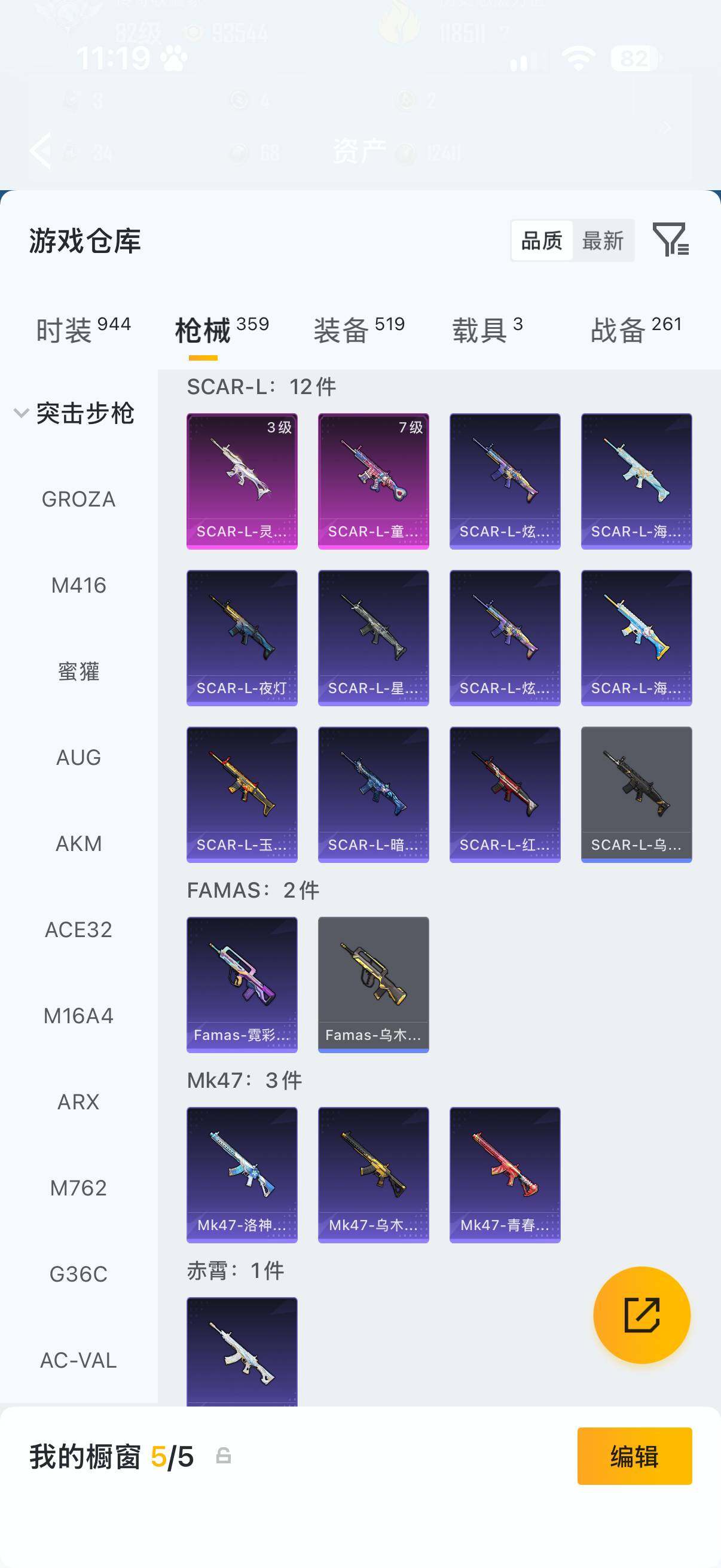Tap the yellow share floating button
The width and height of the screenshot is (721, 1568).
[x=642, y=1315]
